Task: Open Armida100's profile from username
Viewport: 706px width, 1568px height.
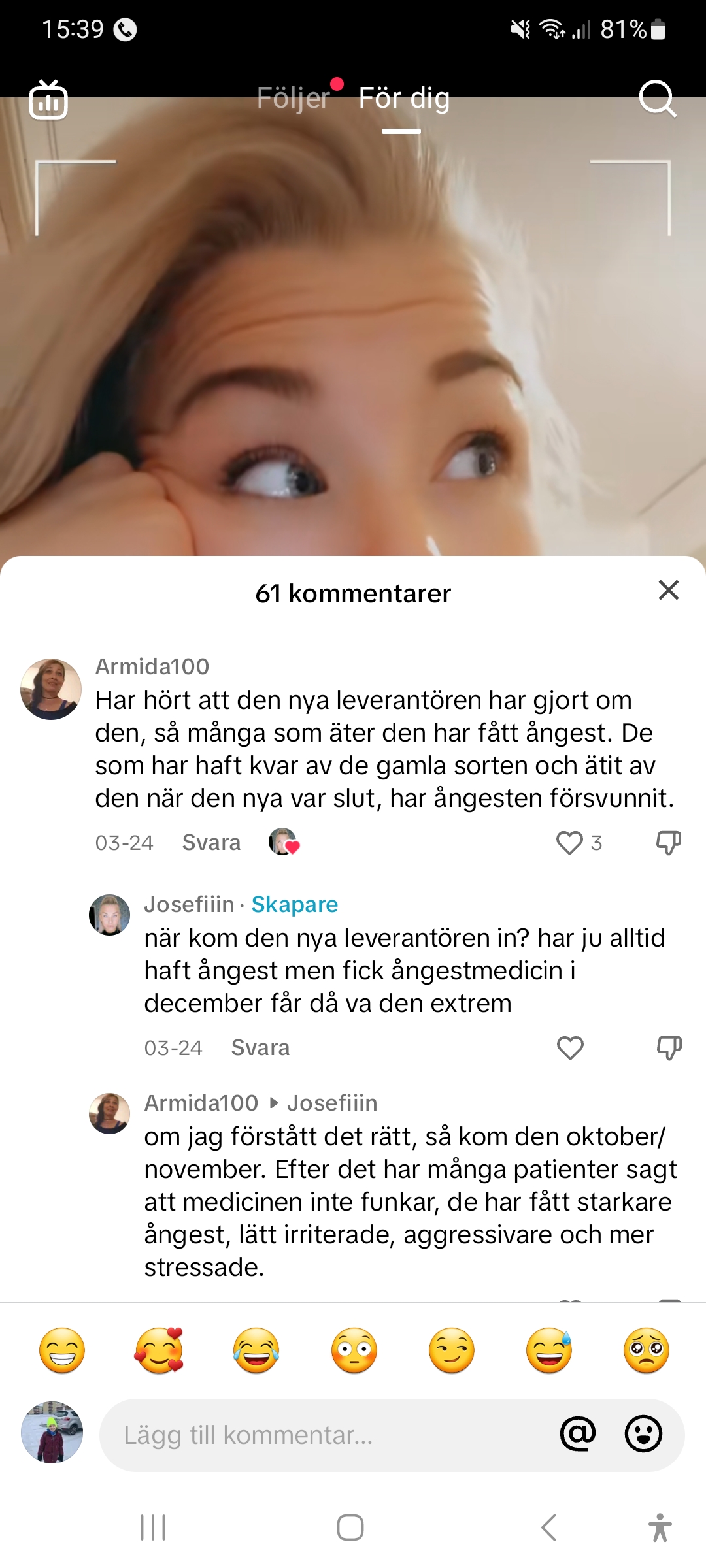Action: (x=152, y=666)
